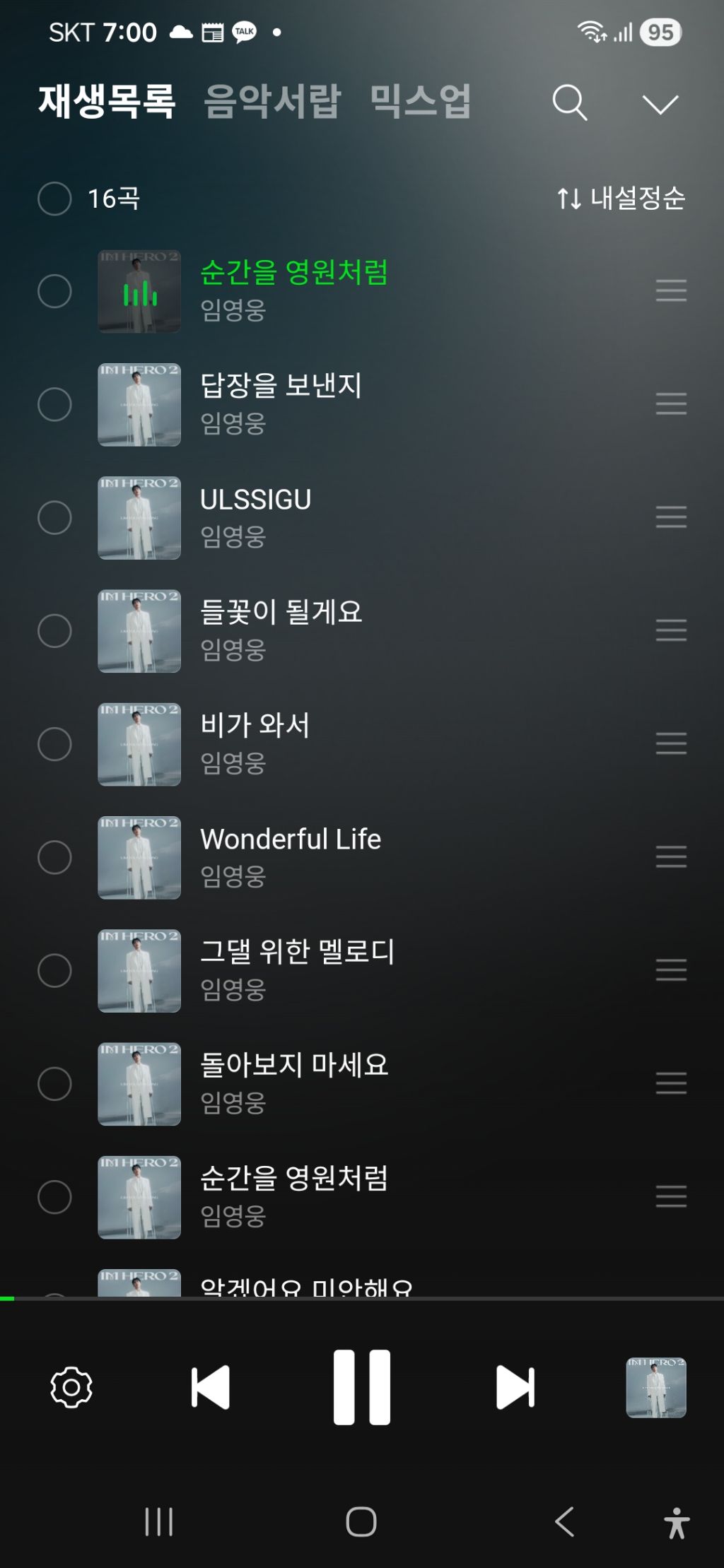Skip to the next track
Viewport: 724px width, 1568px height.
point(515,1387)
